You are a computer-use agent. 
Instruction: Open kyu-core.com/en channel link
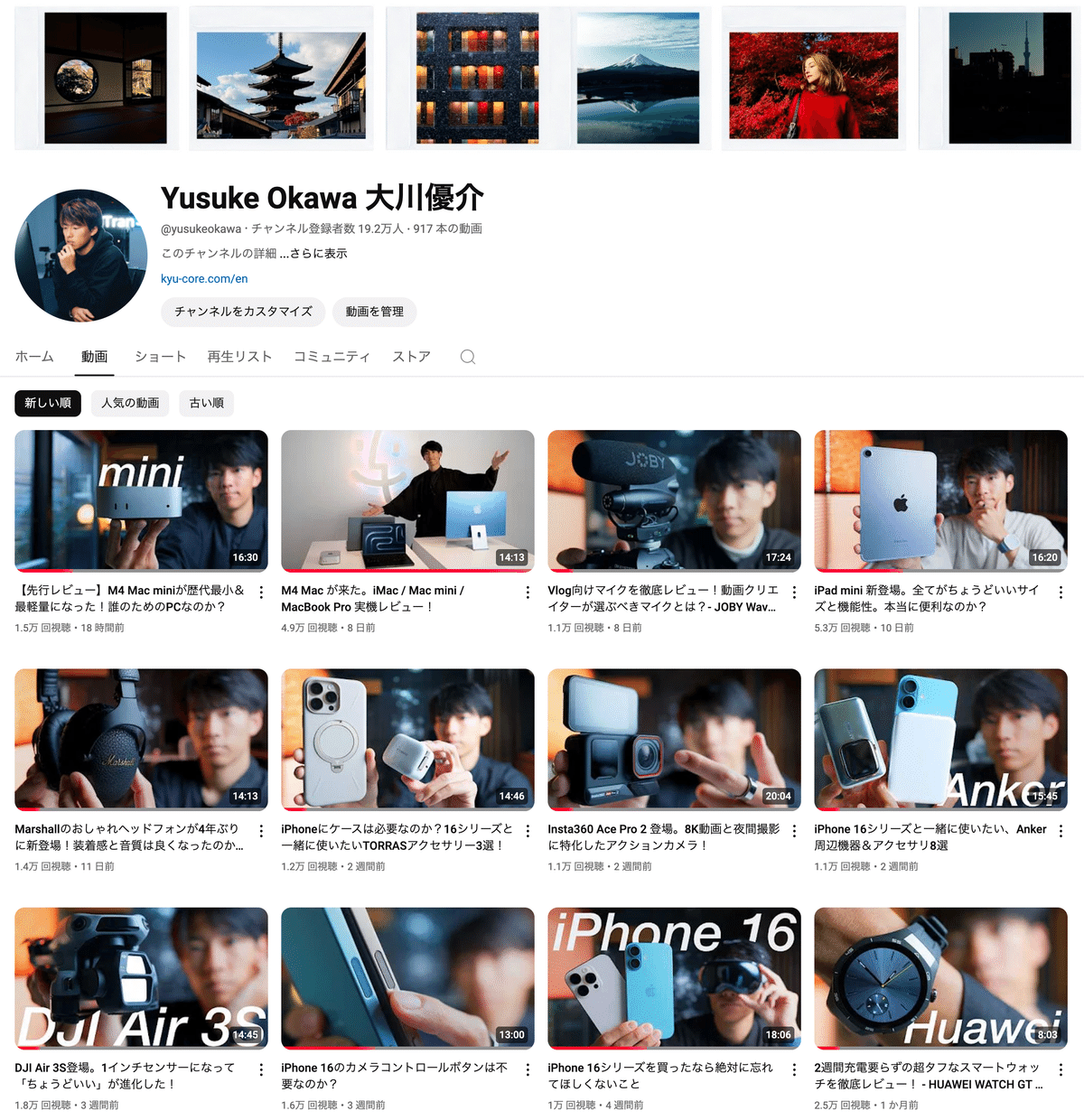[202, 278]
